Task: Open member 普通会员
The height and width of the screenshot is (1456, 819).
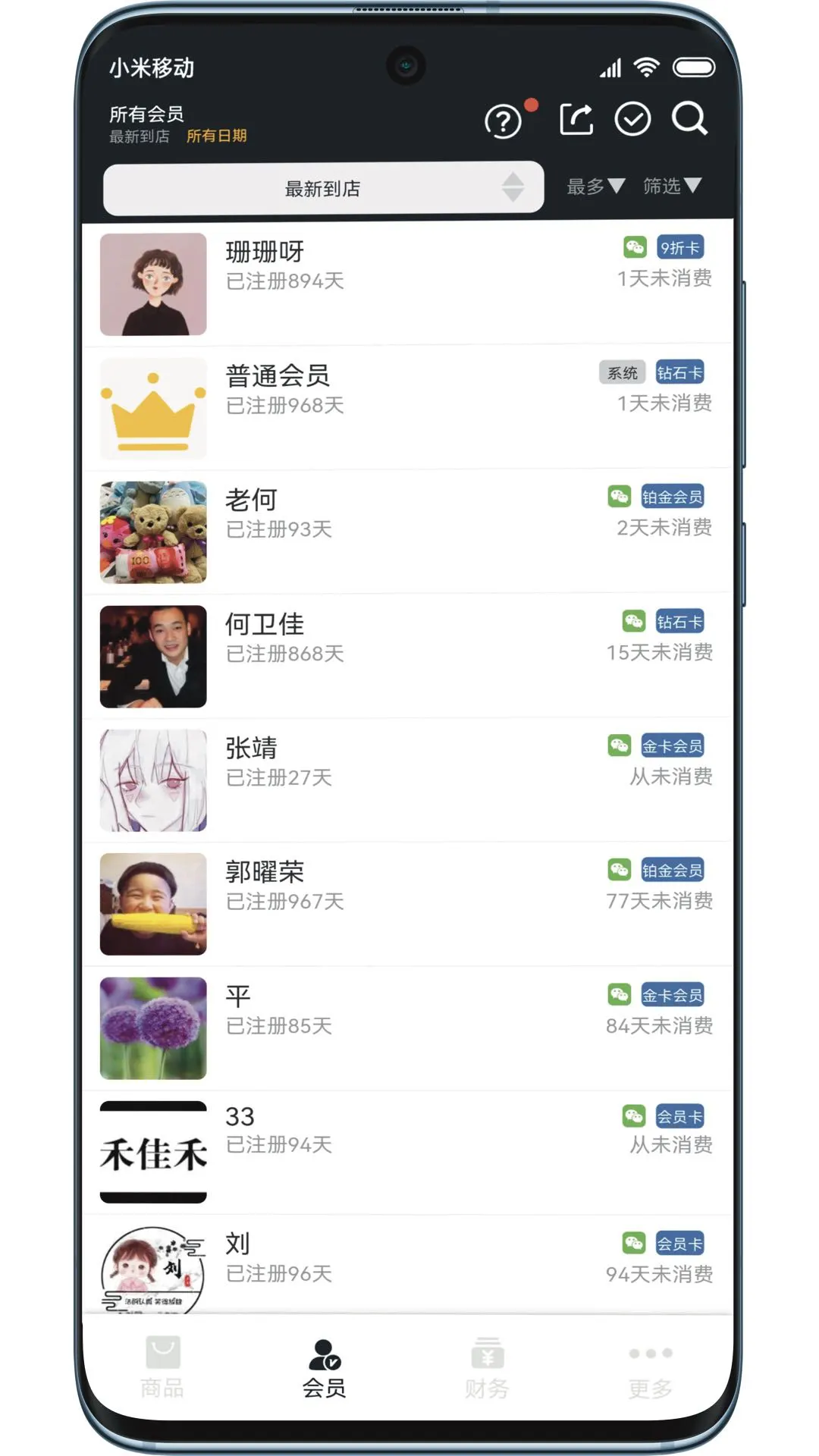Action: 408,407
